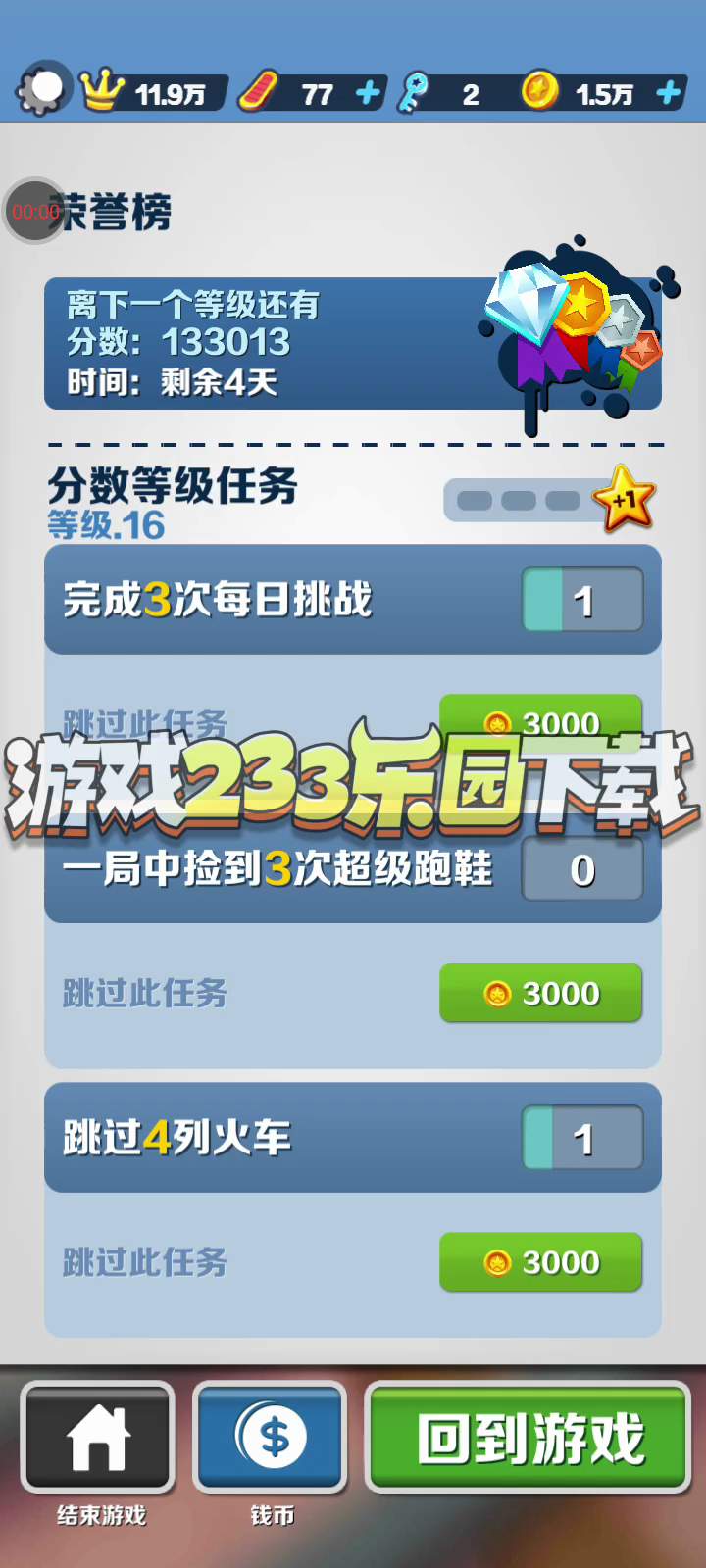
Task: Open the coins shop button
Action: tap(271, 1437)
